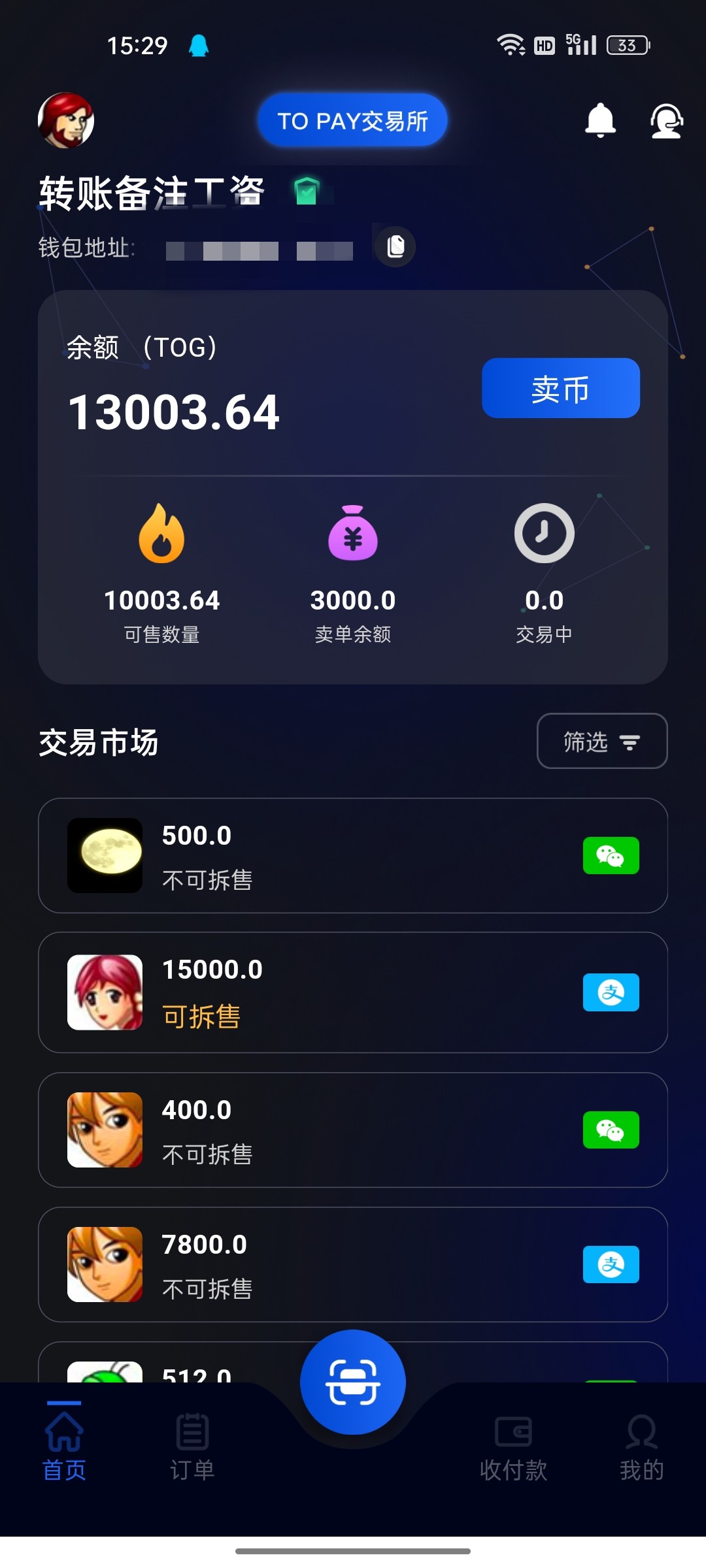Open the 15000.0 可拆售 listing
Screen dimensions: 706x1568
pos(353,992)
